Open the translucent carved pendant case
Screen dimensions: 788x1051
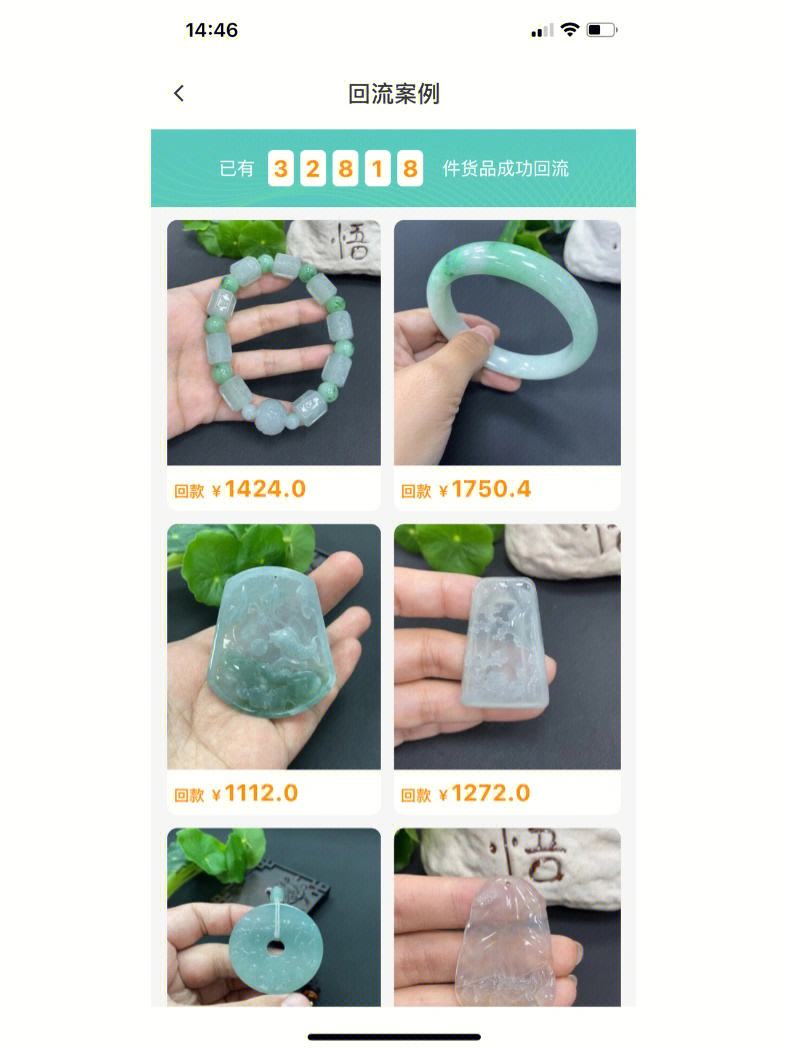click(506, 917)
